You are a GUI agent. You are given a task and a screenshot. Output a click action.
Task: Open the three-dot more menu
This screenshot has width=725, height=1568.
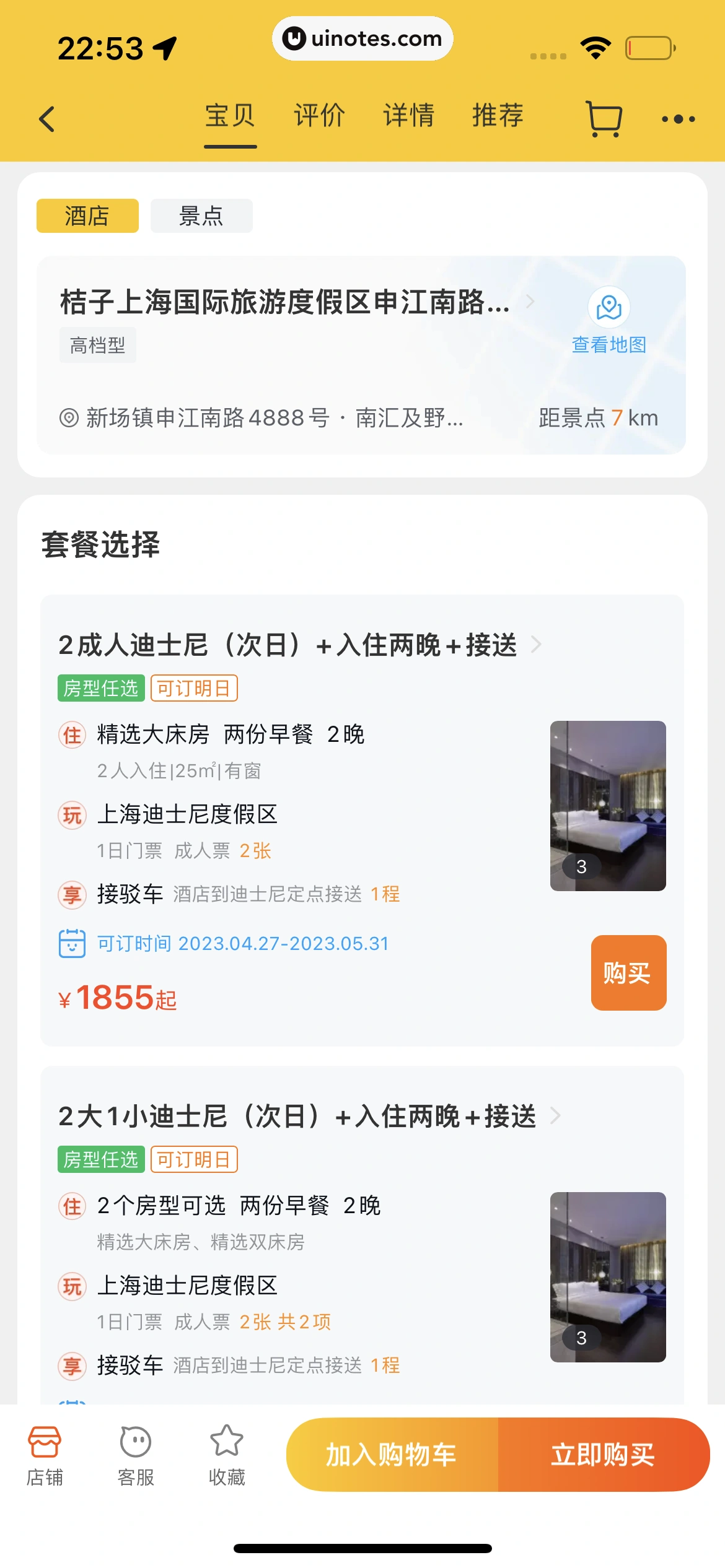point(678,118)
